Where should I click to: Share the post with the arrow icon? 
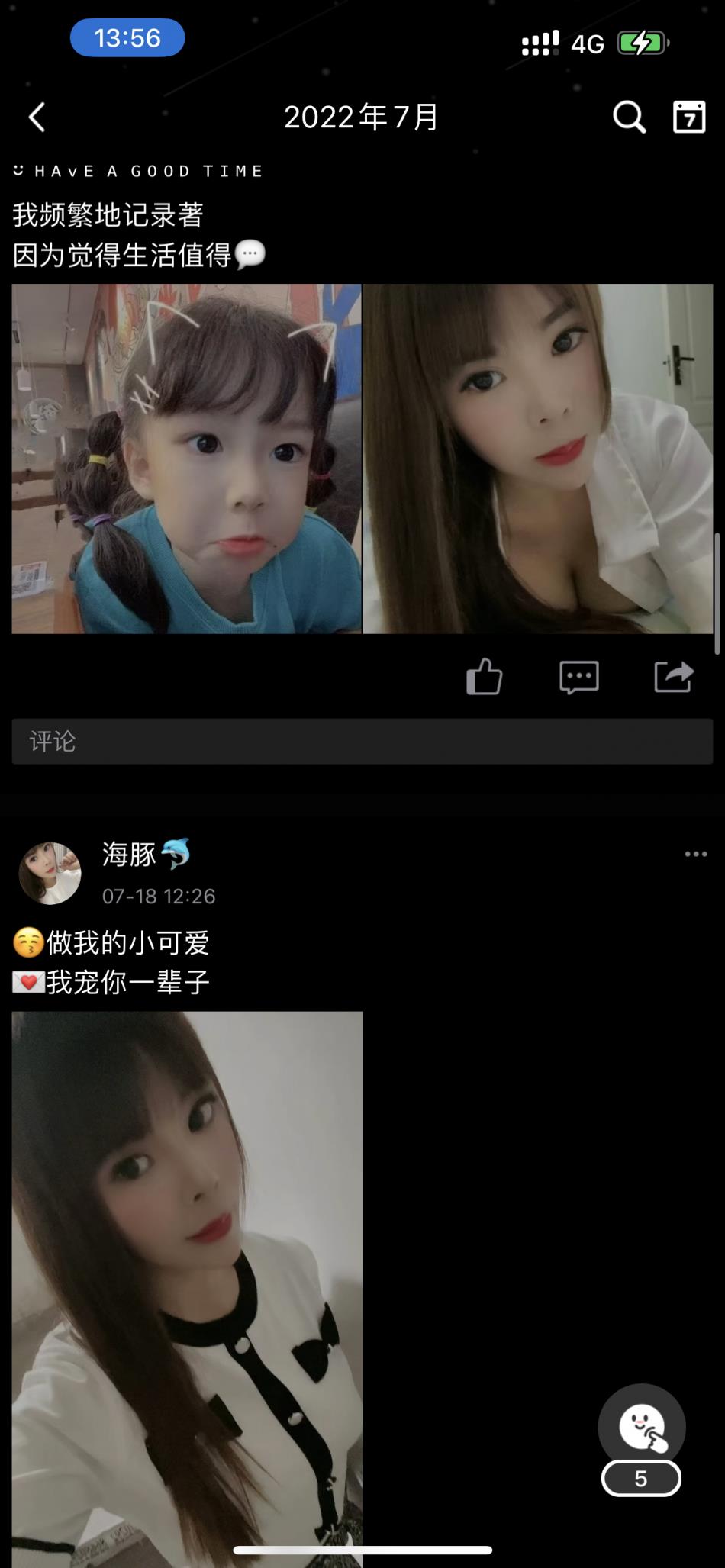[x=673, y=677]
